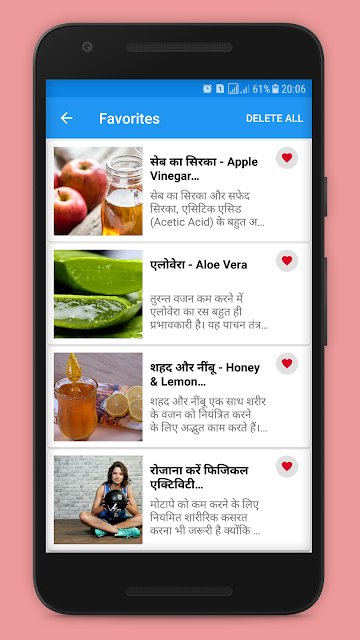Unfavorite the Apple Vinegar item heart
This screenshot has height=640, width=360.
tap(287, 158)
